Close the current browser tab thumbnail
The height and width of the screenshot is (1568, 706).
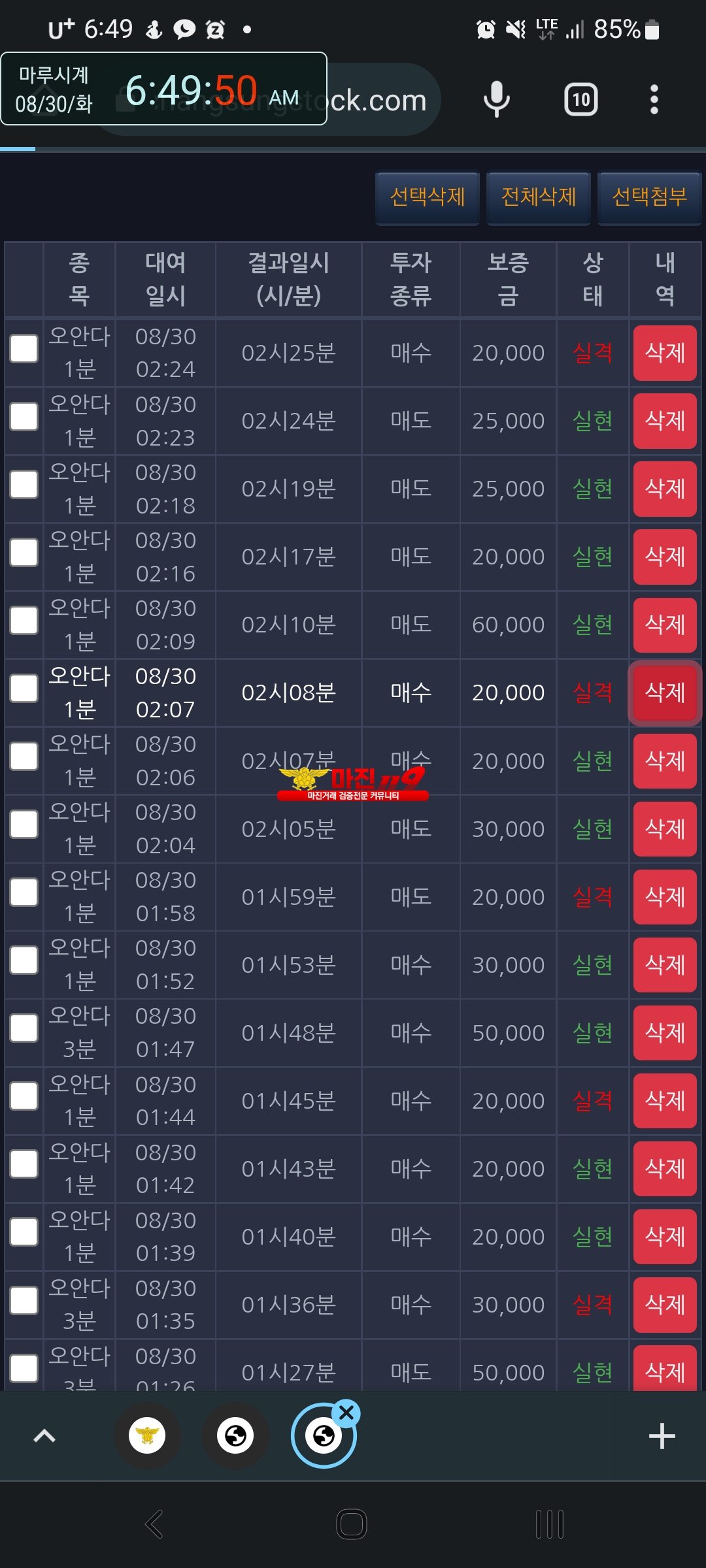point(346,1413)
